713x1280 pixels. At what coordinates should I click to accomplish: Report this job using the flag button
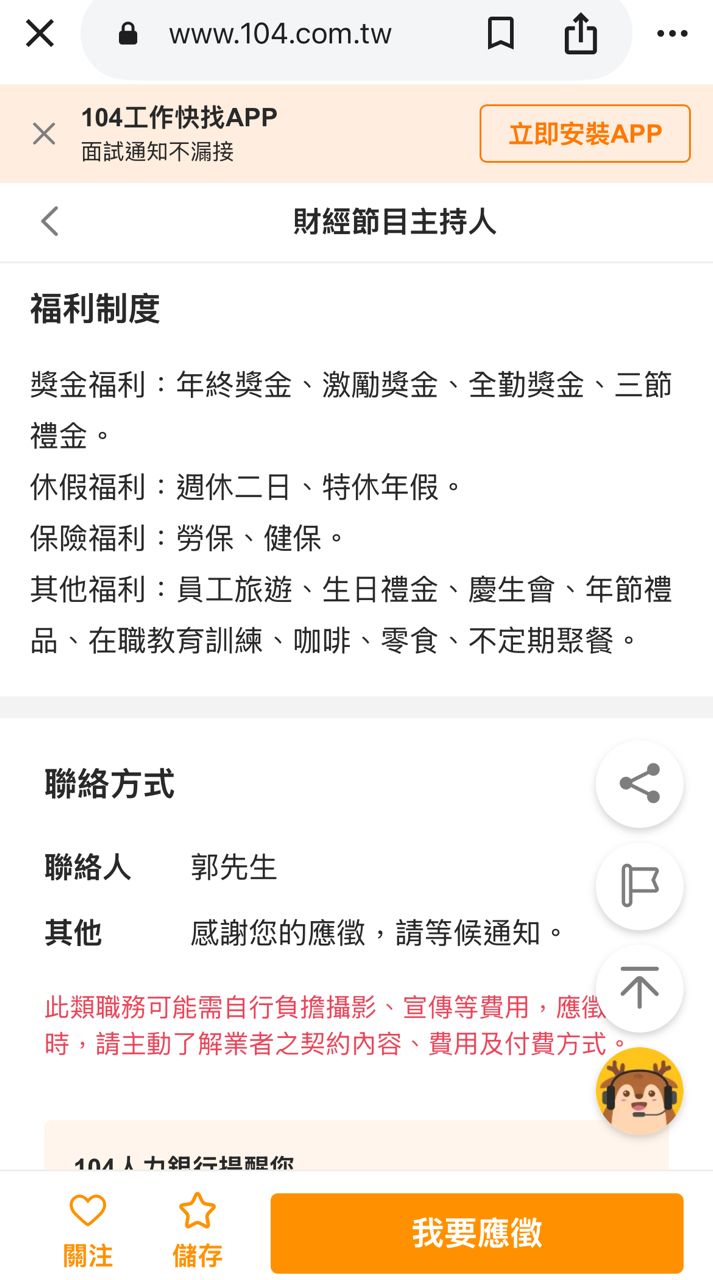[640, 886]
